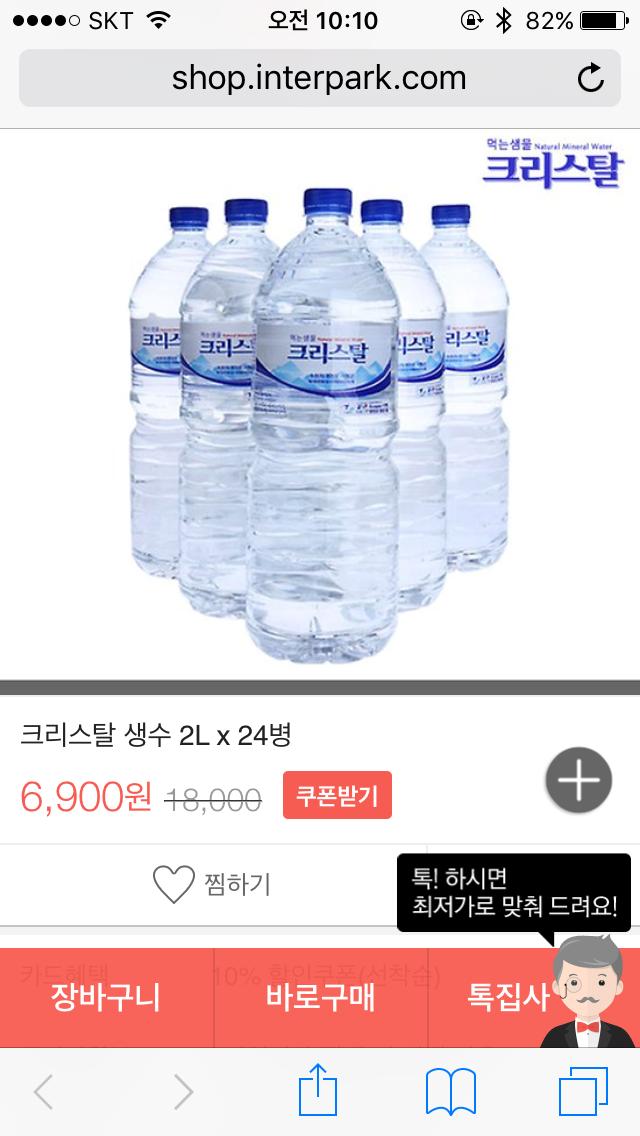Open the Safari share sheet
This screenshot has height=1136, width=640.
click(317, 1091)
